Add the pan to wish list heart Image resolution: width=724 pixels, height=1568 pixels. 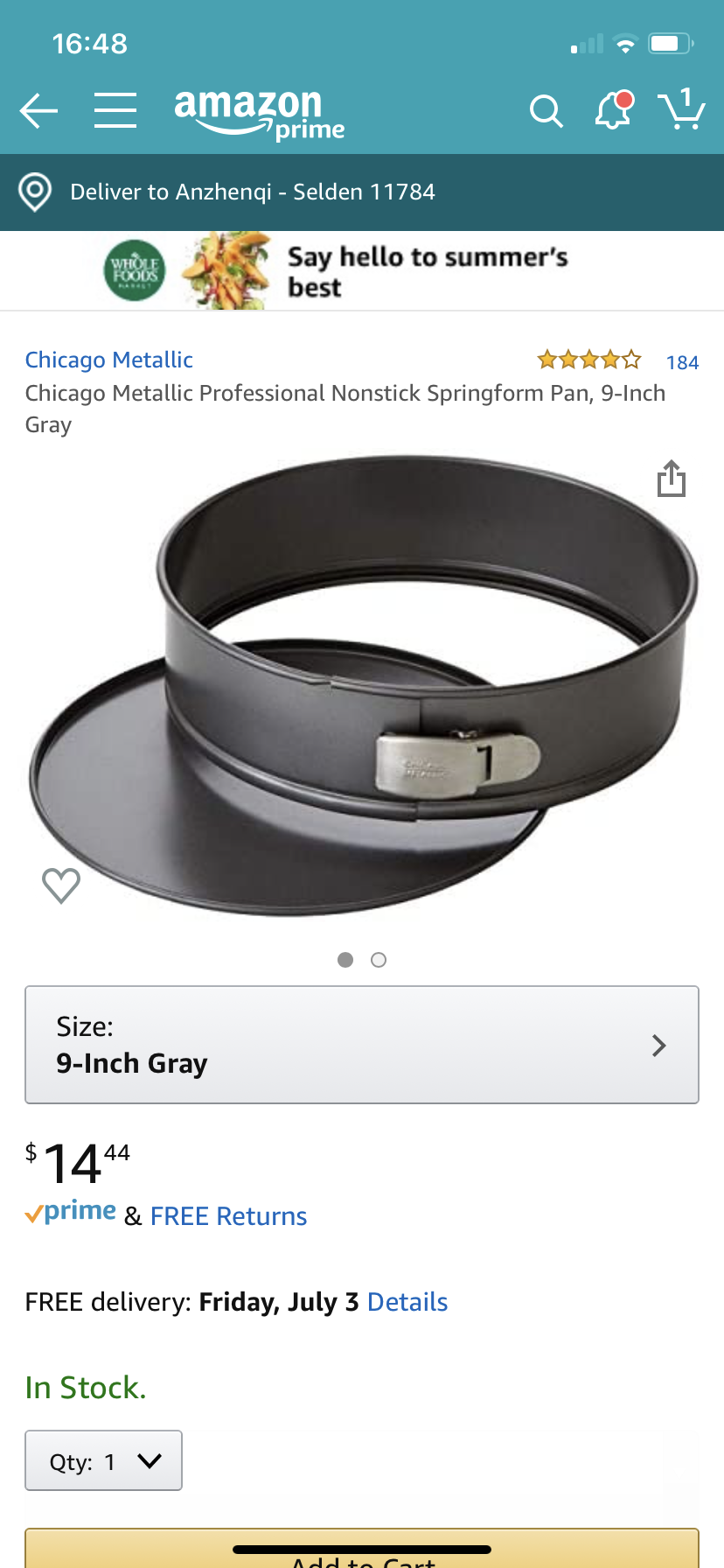click(x=61, y=885)
